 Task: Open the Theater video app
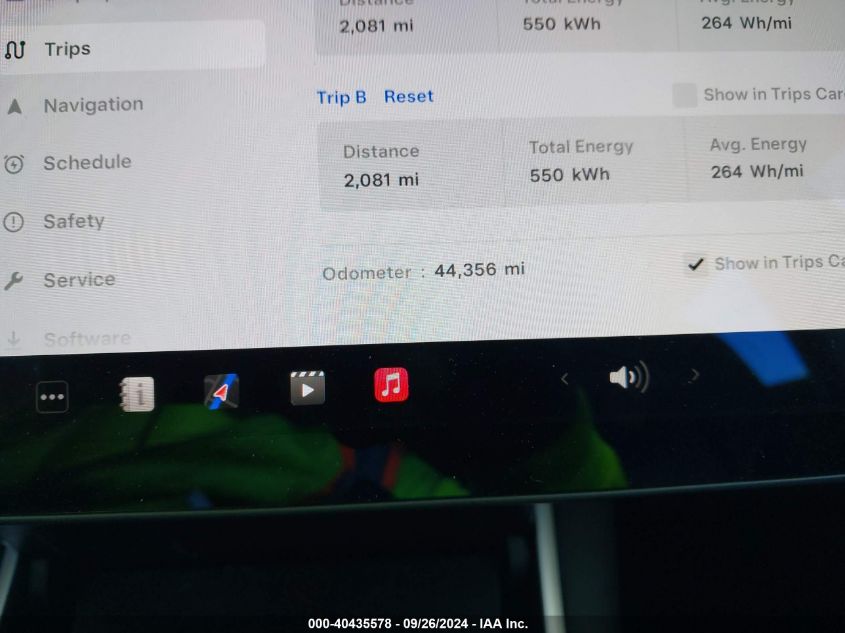(x=307, y=387)
